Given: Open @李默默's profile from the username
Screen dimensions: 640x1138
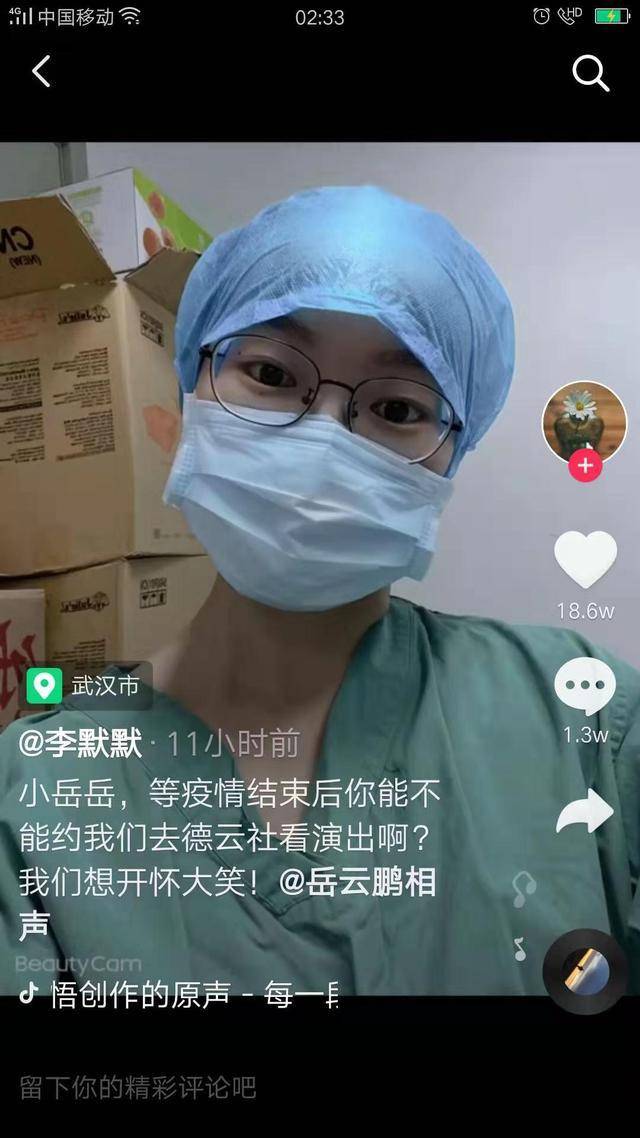Looking at the screenshot, I should [x=81, y=743].
